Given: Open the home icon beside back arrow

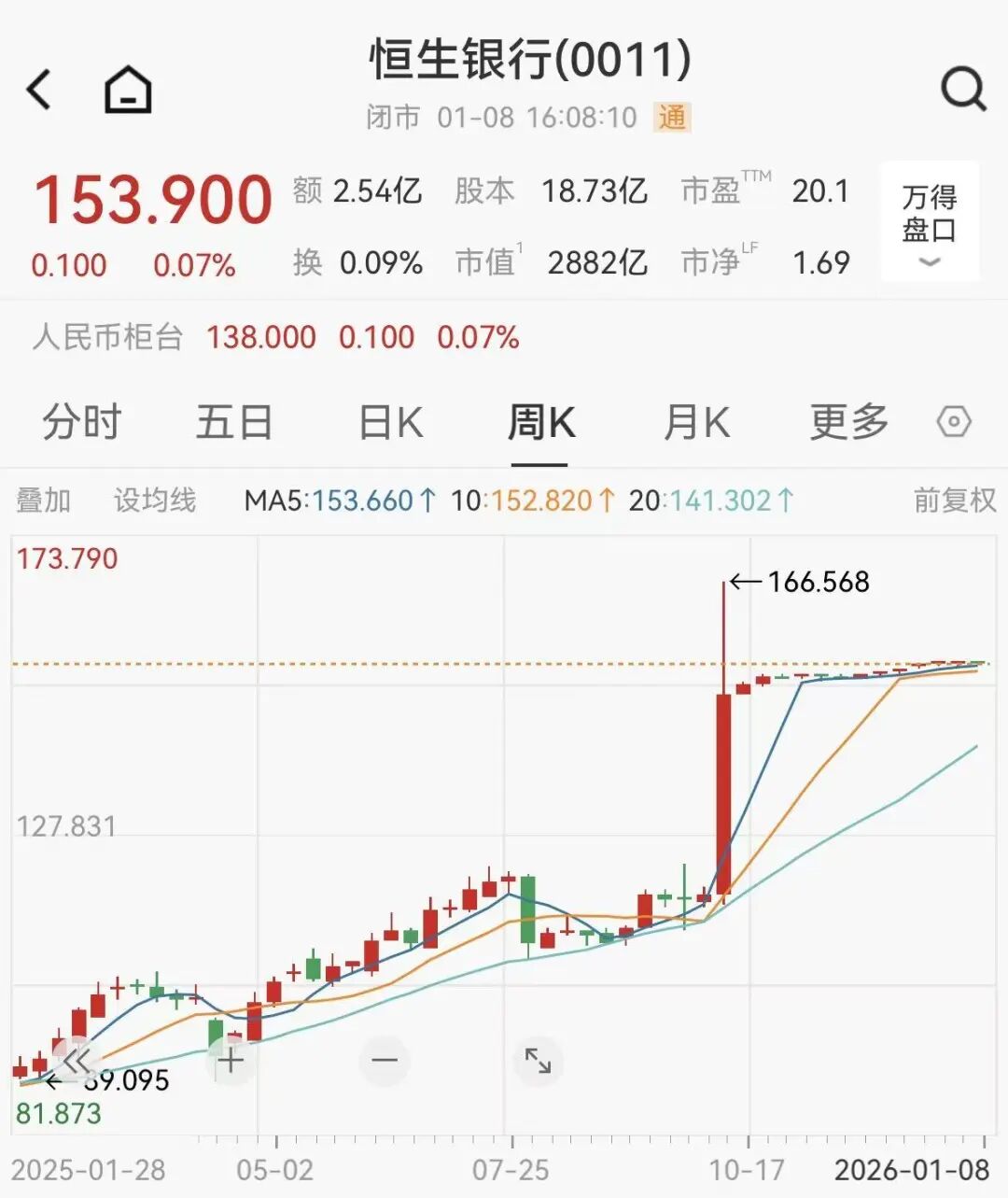Looking at the screenshot, I should pos(128,91).
